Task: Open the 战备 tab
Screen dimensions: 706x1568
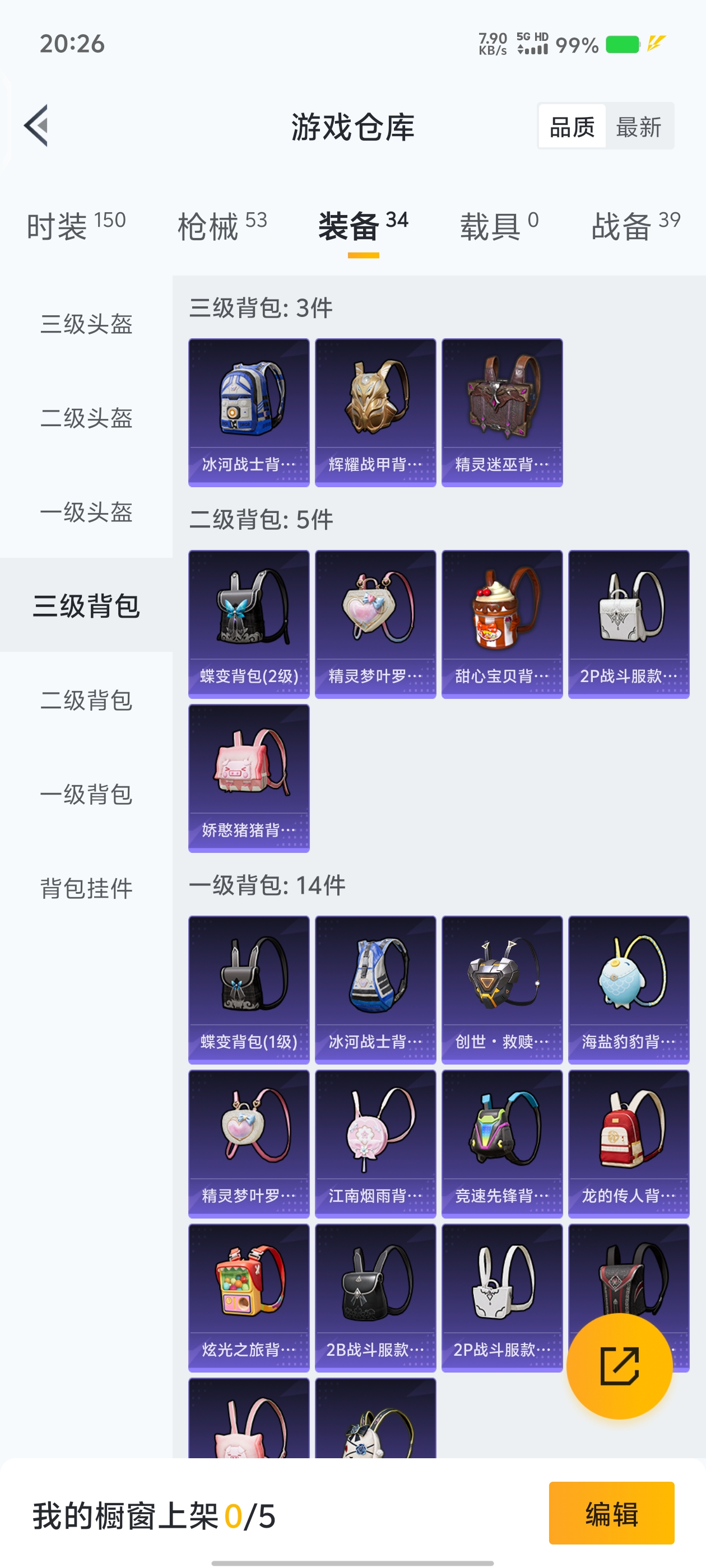Action: pos(635,226)
